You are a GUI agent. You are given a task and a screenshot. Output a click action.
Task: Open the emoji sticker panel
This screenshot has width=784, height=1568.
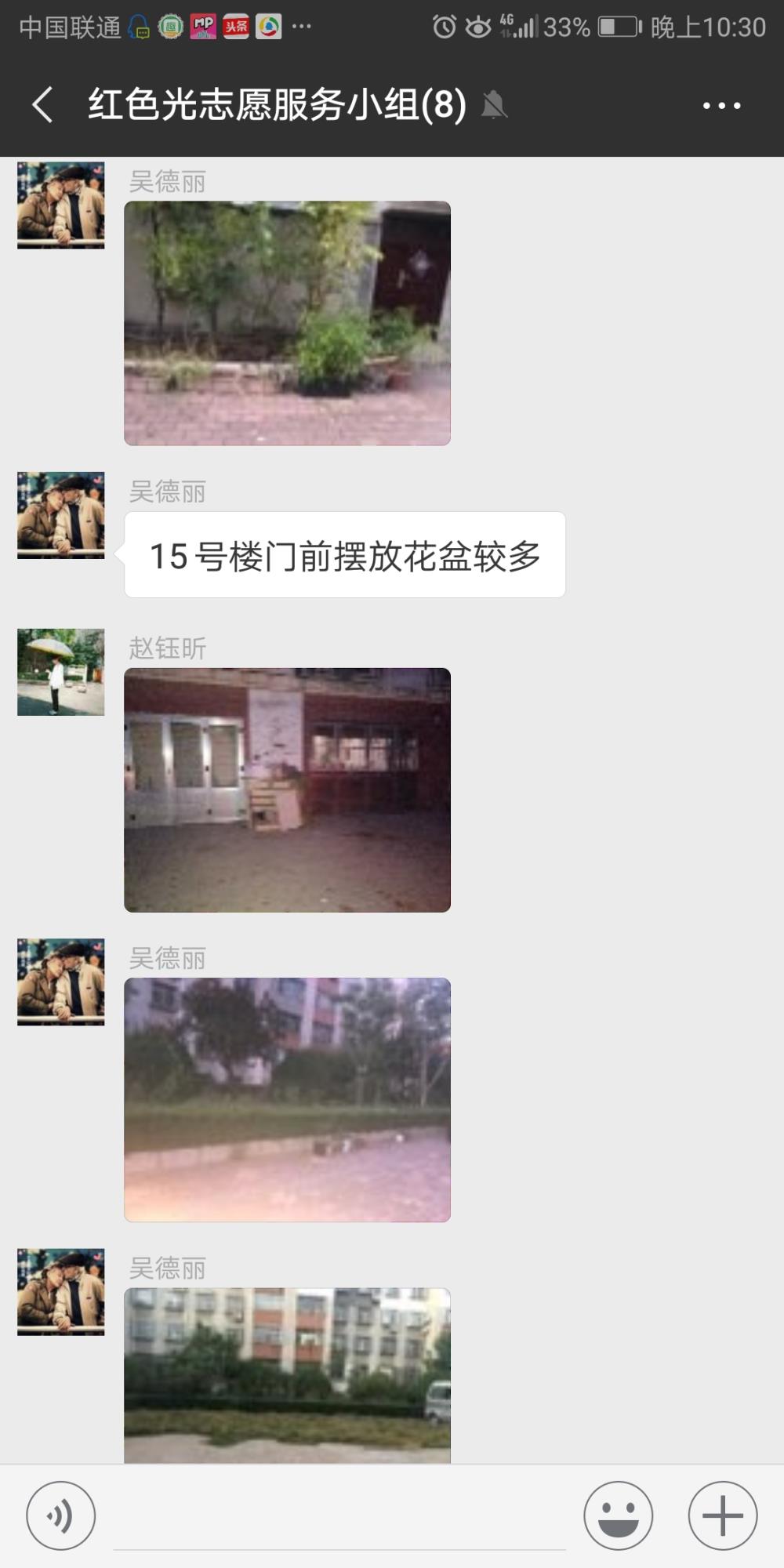(618, 1515)
